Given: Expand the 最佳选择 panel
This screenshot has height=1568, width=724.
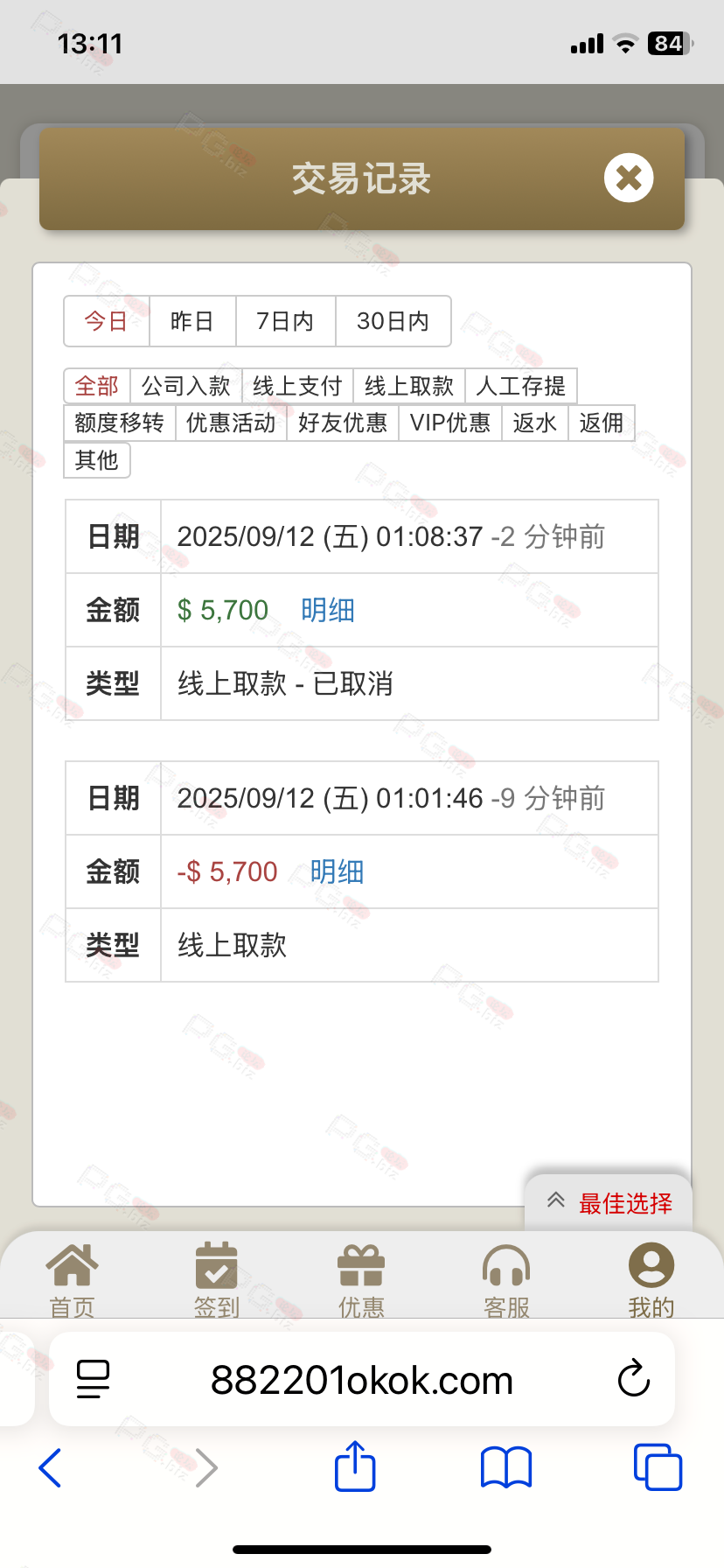Looking at the screenshot, I should (609, 1203).
